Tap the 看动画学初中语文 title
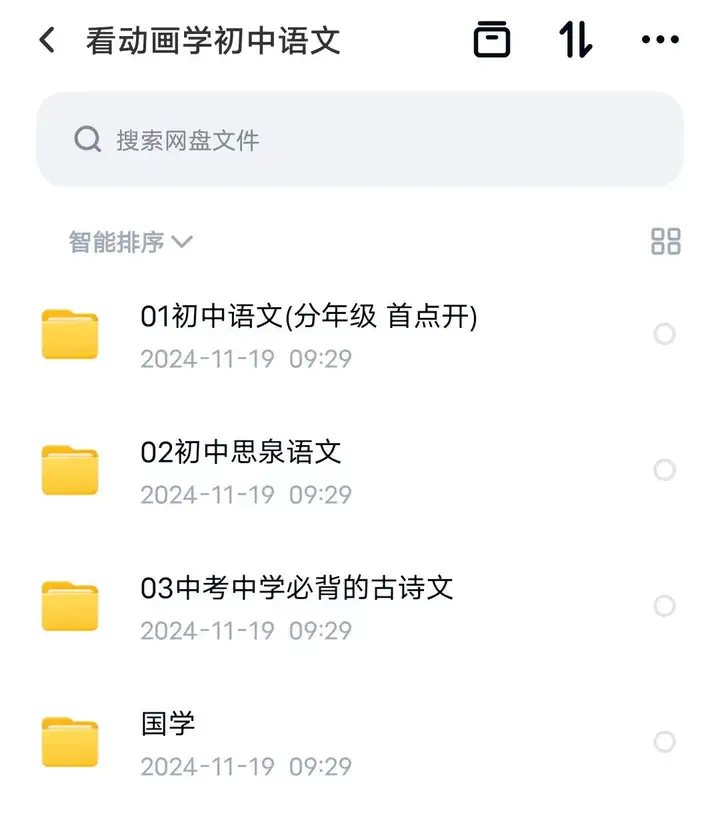720x835 pixels. click(x=212, y=40)
